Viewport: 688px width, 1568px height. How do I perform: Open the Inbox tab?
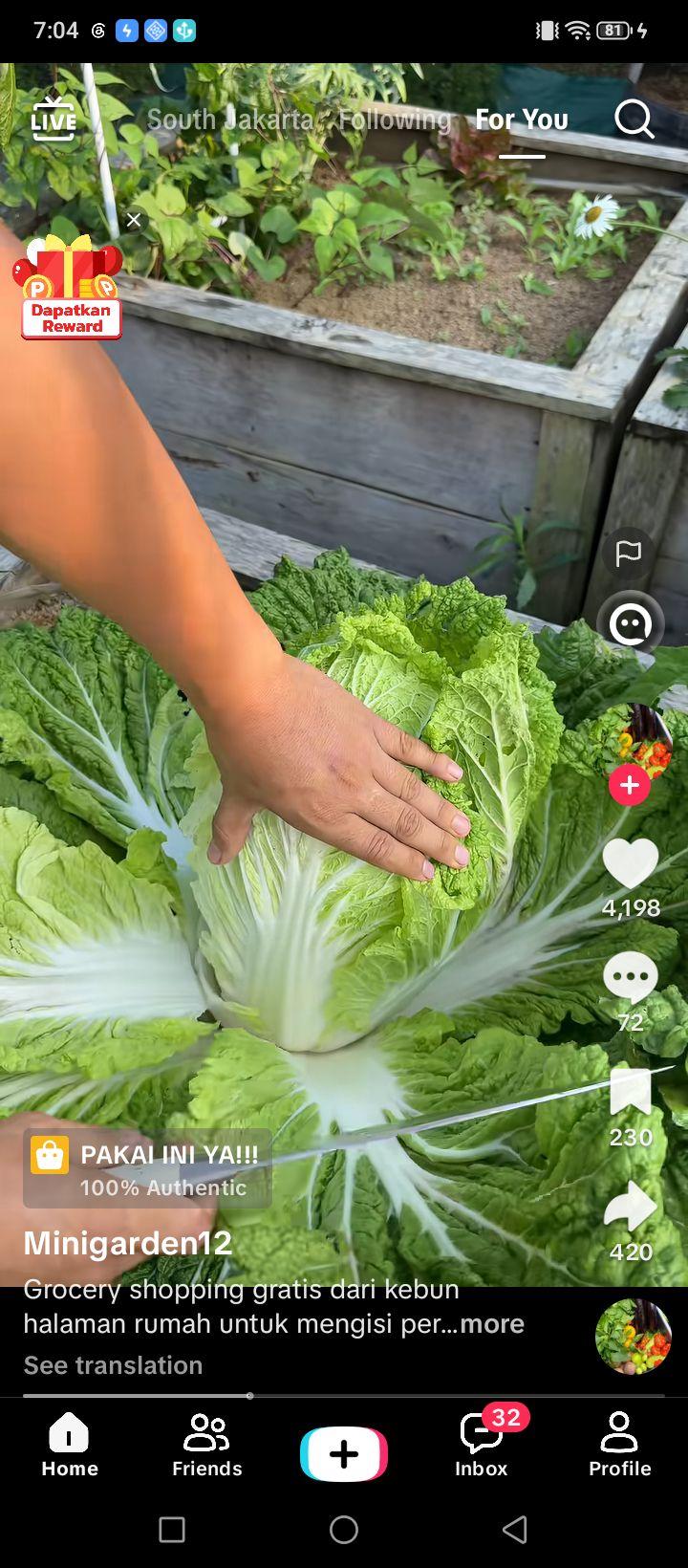pos(482,1445)
